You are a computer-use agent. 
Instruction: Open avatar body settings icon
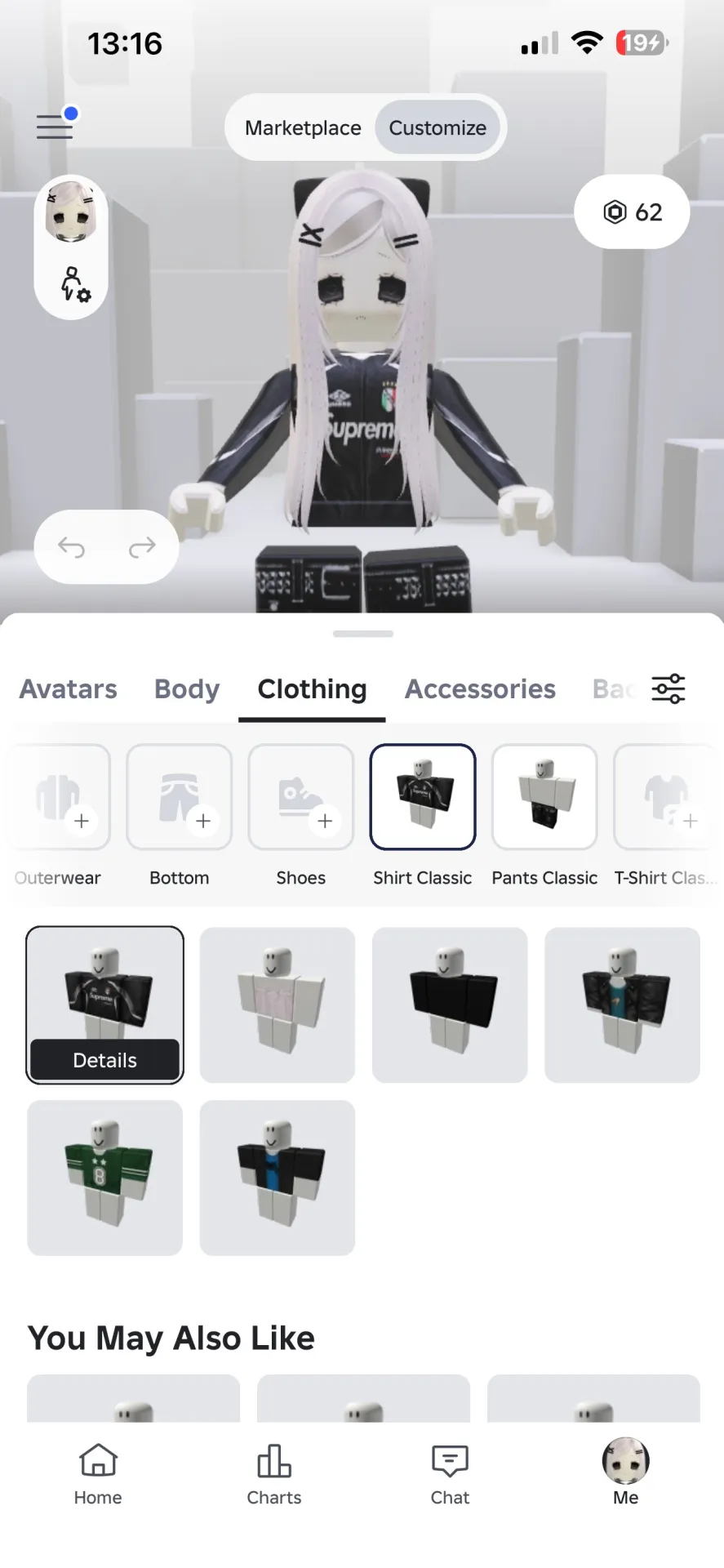click(74, 283)
